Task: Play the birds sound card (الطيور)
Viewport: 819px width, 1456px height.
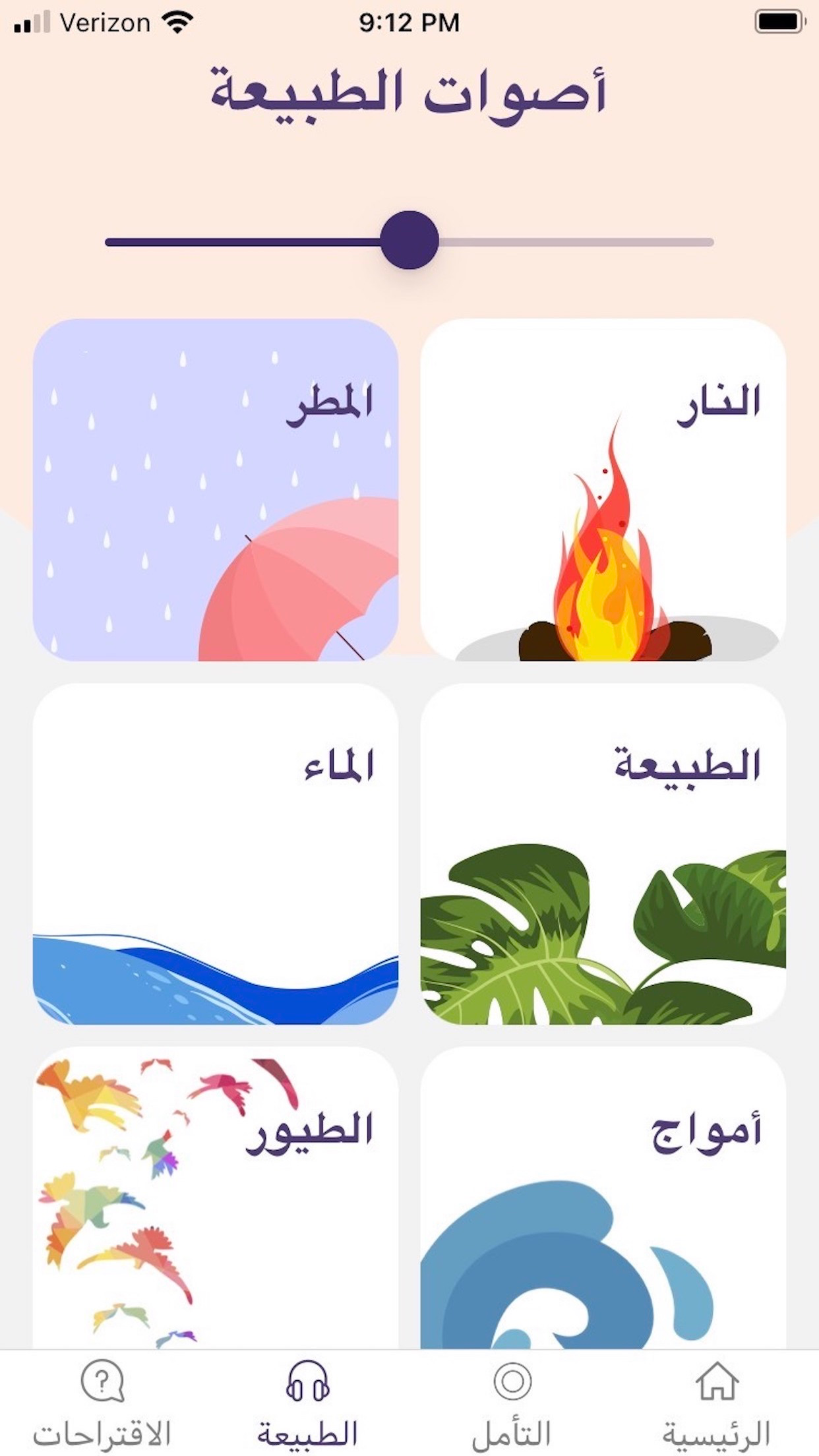Action: [x=216, y=1198]
